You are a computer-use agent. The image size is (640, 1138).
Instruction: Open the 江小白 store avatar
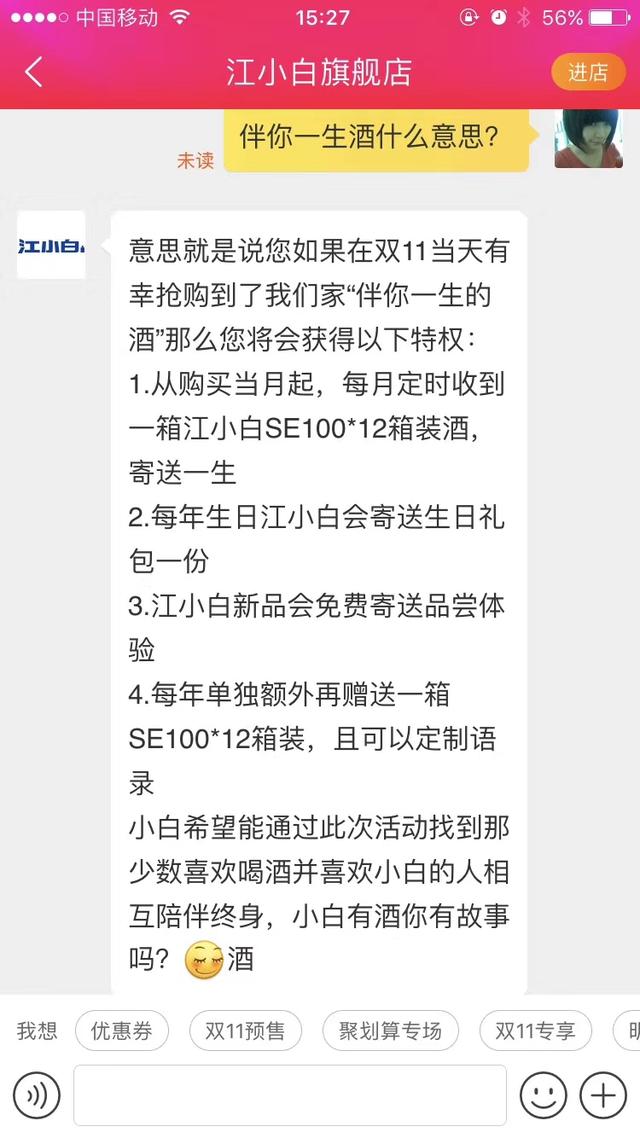(x=52, y=245)
